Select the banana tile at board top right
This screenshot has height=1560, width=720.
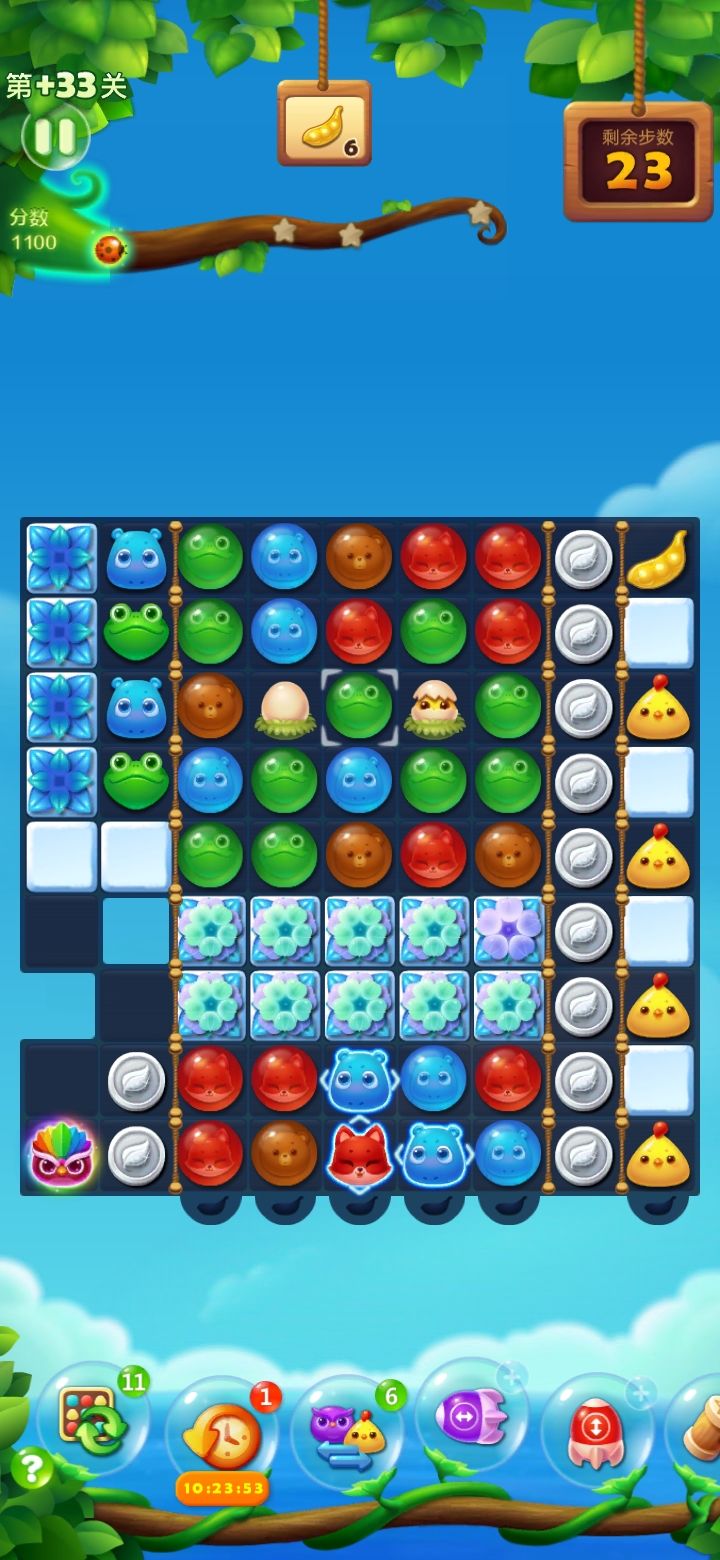click(x=658, y=557)
